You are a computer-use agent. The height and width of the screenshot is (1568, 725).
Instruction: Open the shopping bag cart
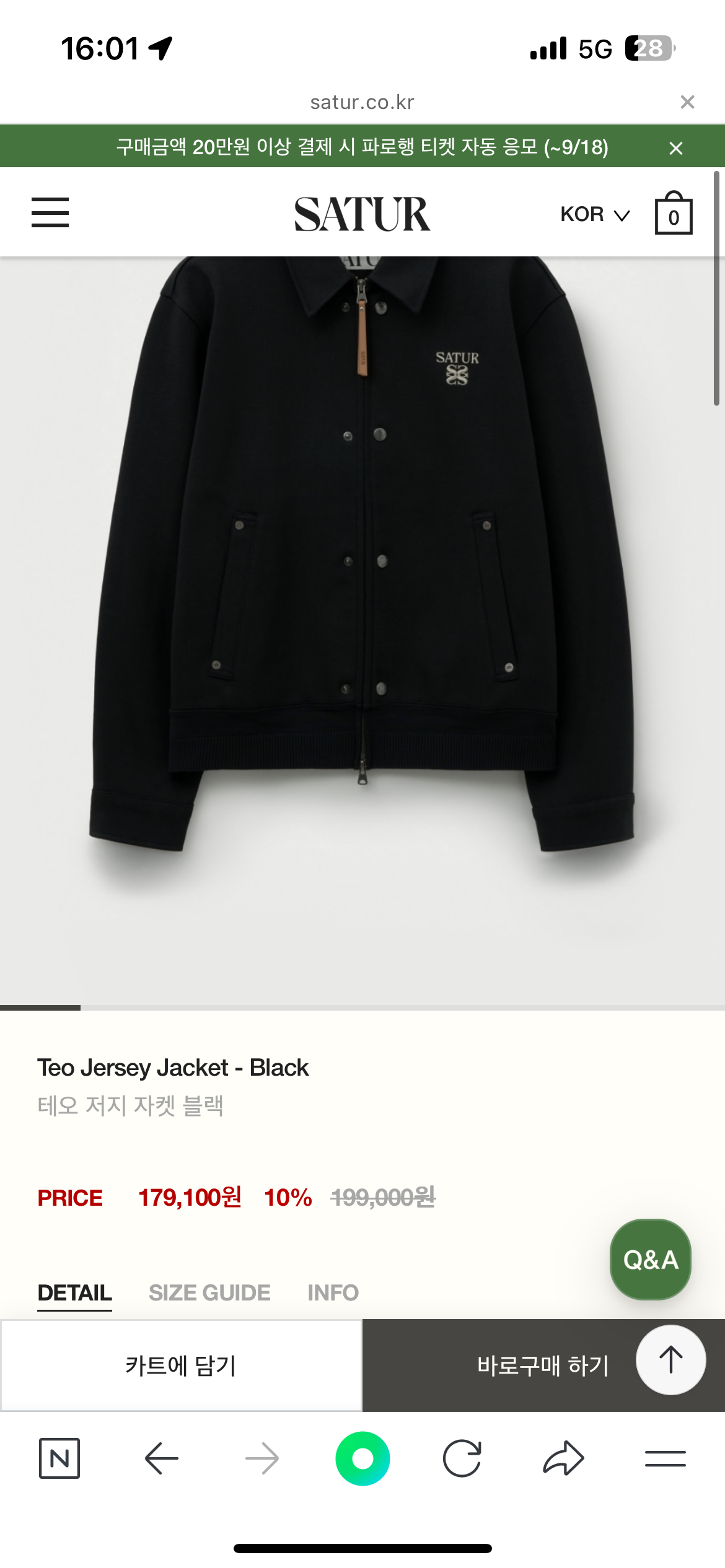tap(673, 214)
